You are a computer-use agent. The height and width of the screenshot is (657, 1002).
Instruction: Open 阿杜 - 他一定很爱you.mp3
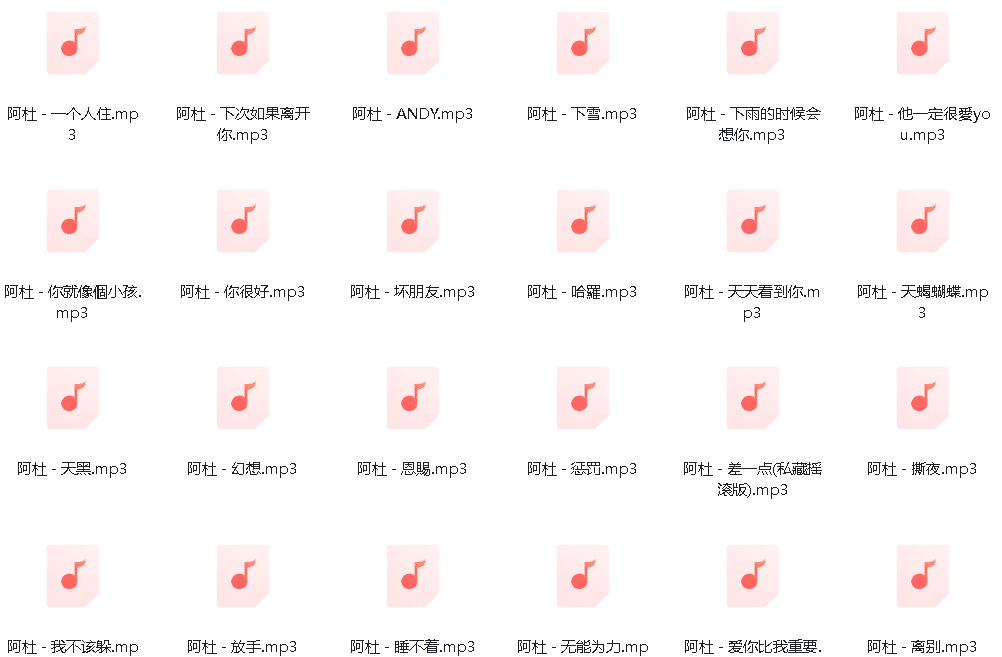pyautogui.click(x=922, y=43)
